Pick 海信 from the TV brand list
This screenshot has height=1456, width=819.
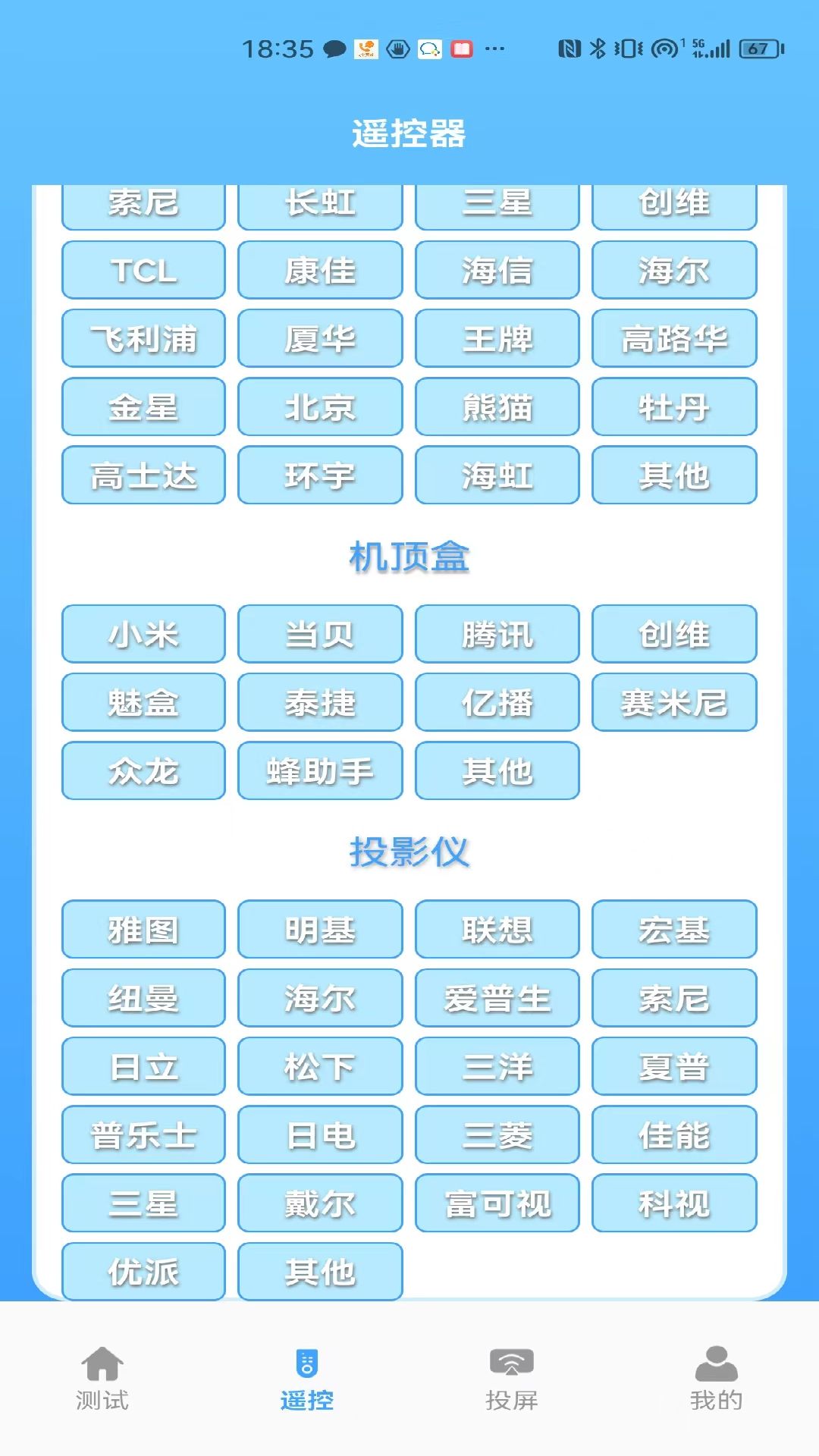[x=497, y=271]
